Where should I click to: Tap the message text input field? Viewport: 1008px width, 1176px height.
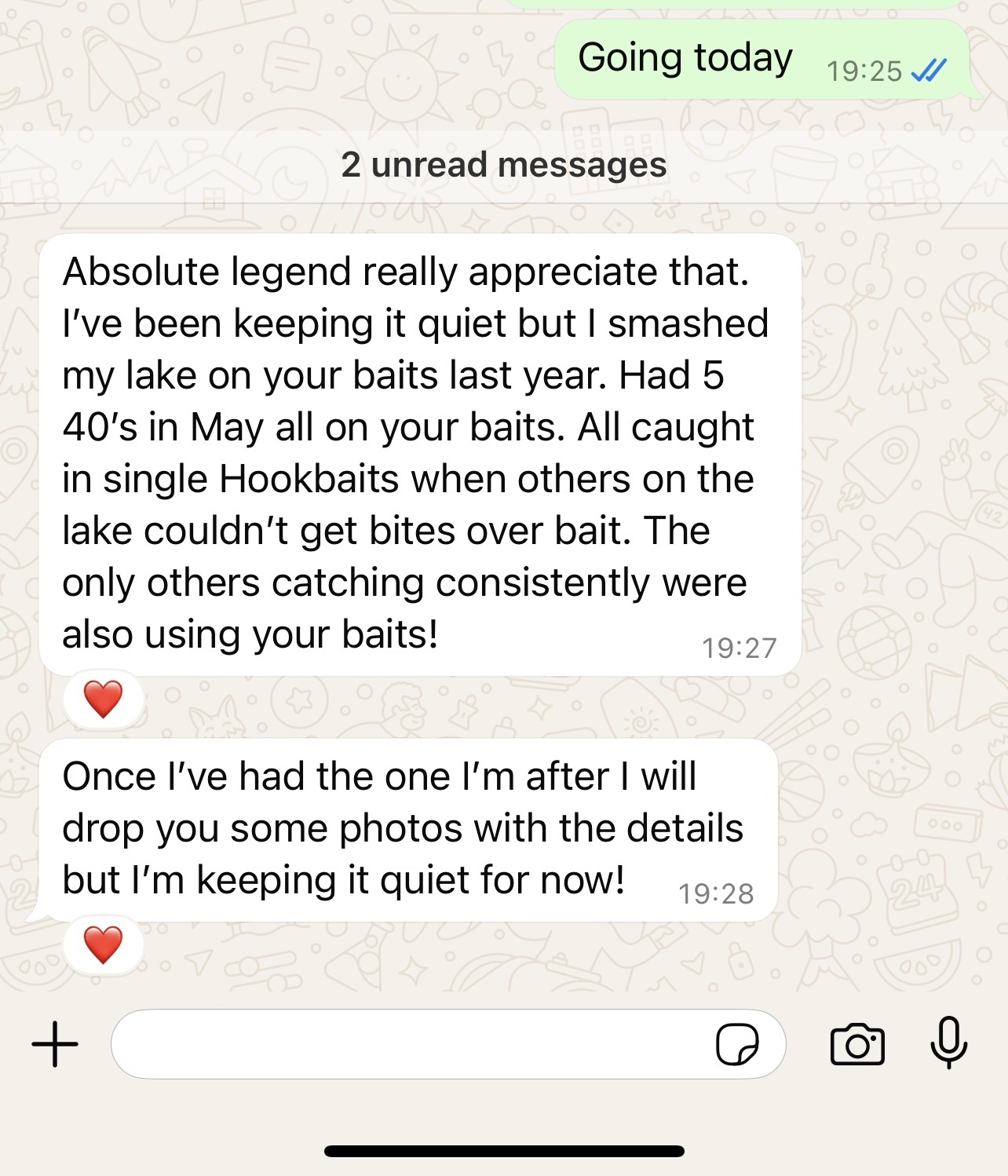pyautogui.click(x=408, y=1045)
